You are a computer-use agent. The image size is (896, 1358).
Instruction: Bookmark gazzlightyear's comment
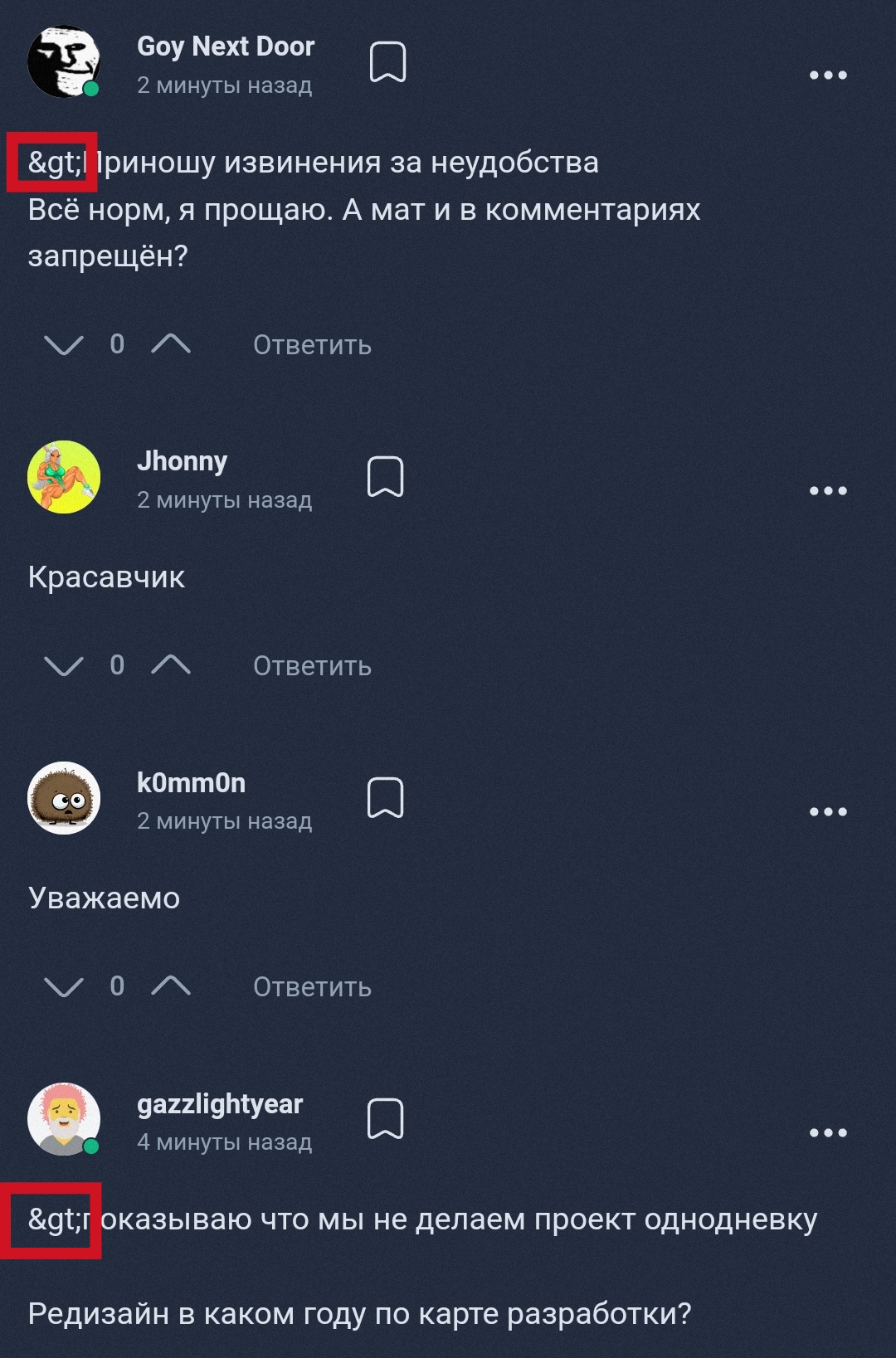[x=386, y=1119]
